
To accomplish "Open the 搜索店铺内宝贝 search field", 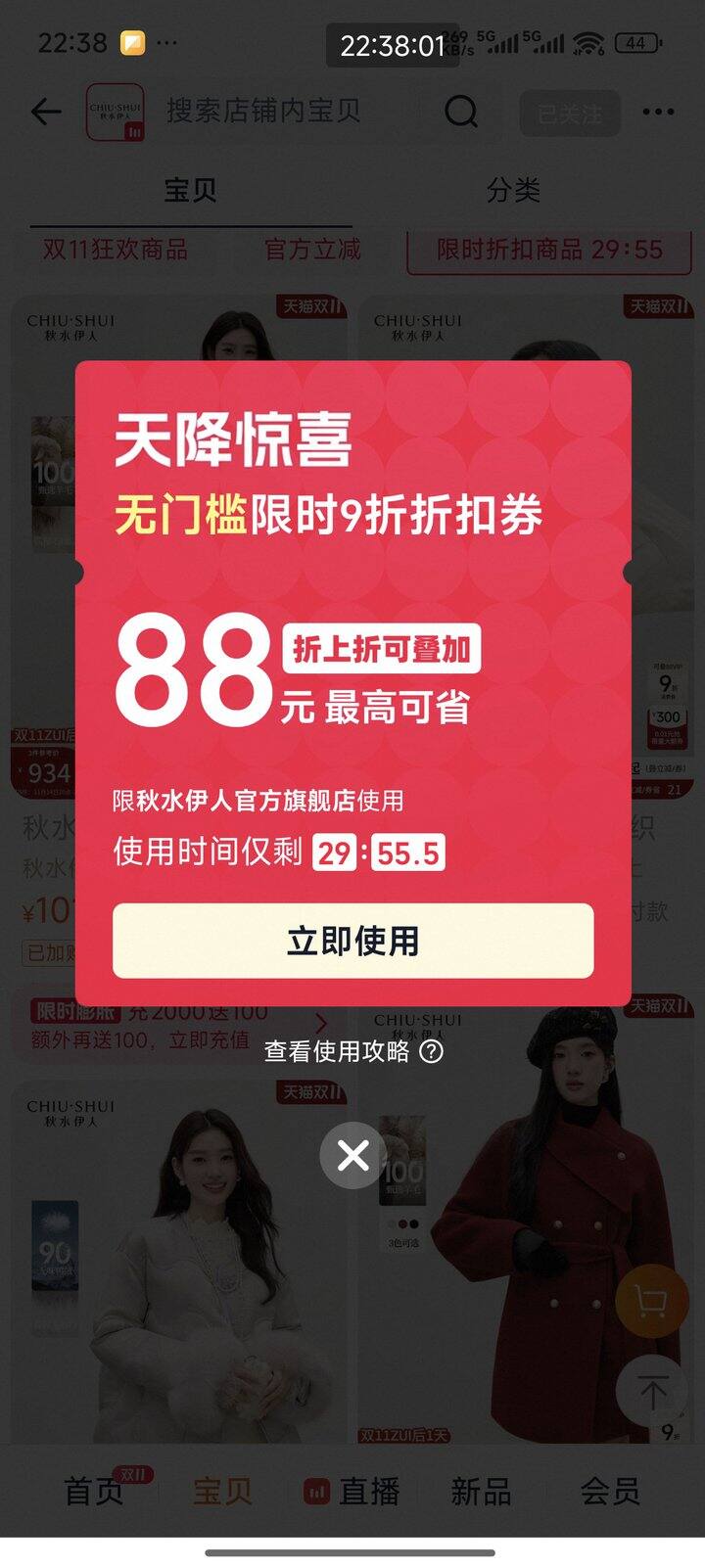I will (263, 112).
